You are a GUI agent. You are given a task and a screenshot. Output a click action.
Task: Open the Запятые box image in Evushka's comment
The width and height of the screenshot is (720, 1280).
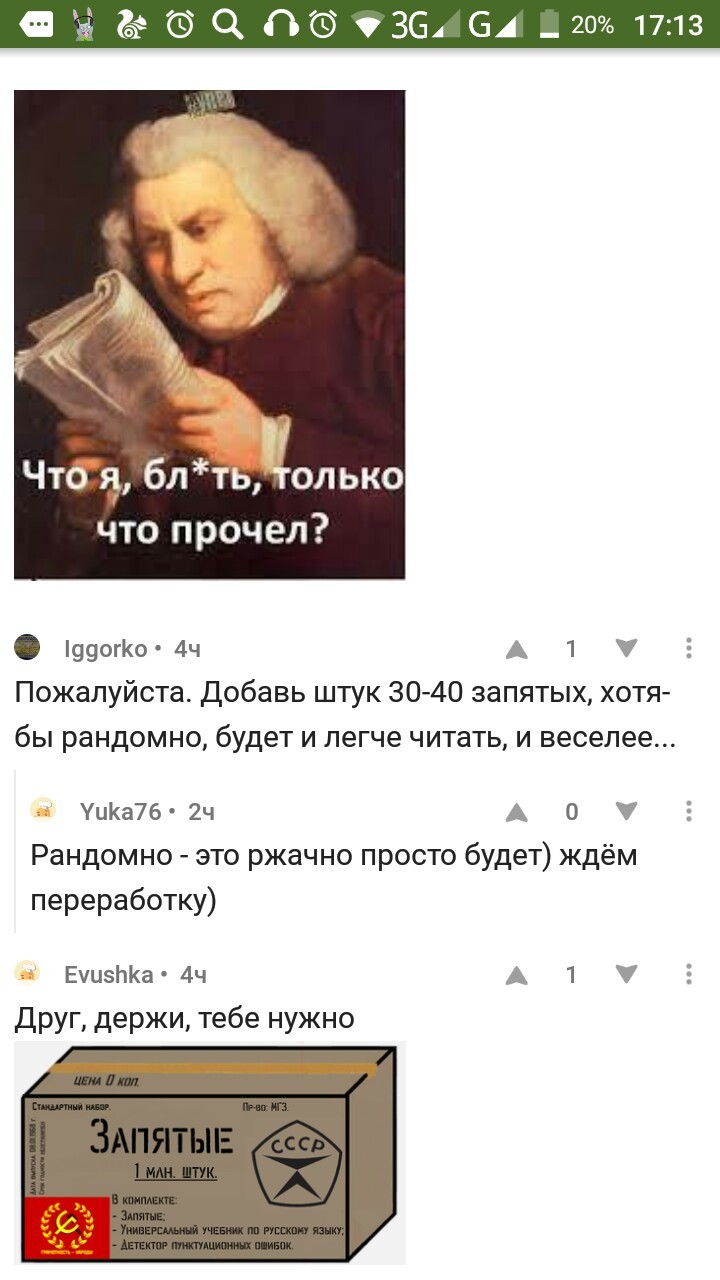(x=209, y=1153)
